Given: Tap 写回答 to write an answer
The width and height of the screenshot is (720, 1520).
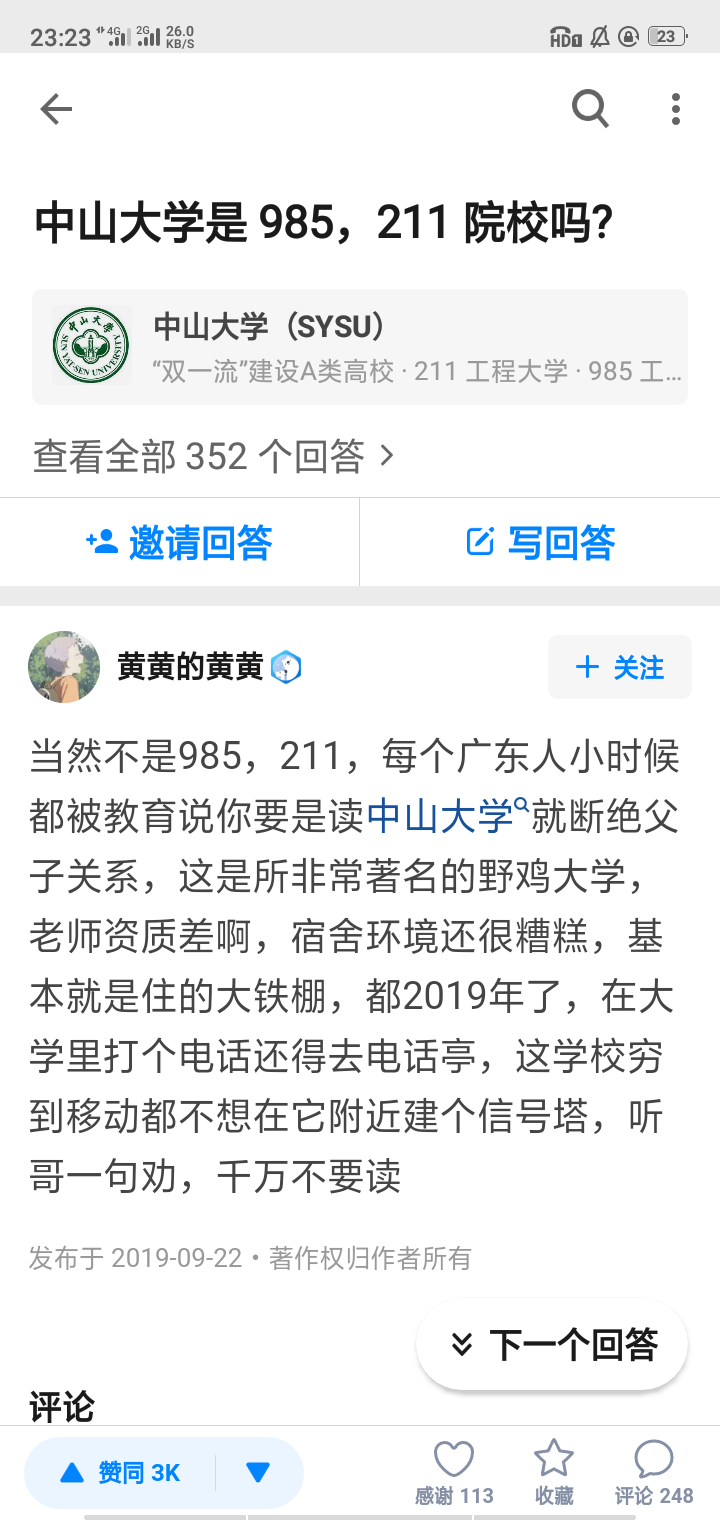Looking at the screenshot, I should (x=540, y=543).
